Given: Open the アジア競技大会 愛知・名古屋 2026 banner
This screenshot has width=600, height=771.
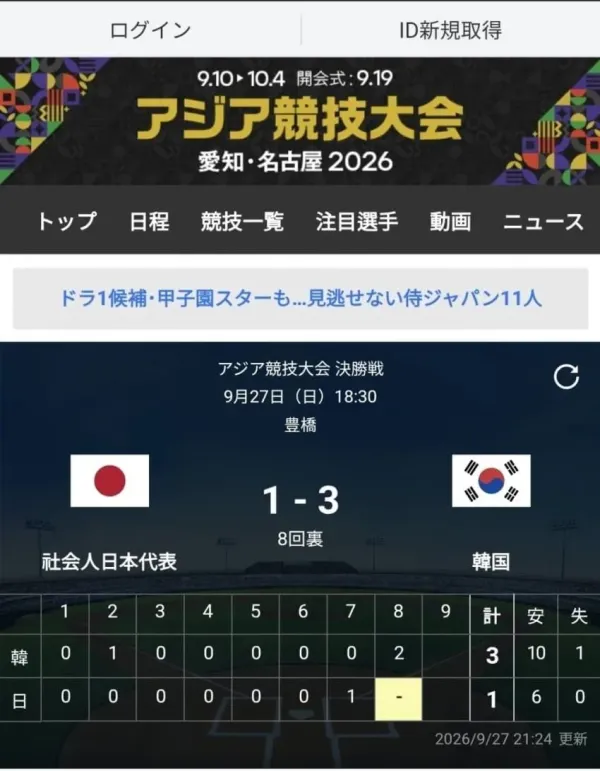Looking at the screenshot, I should click(x=300, y=121).
